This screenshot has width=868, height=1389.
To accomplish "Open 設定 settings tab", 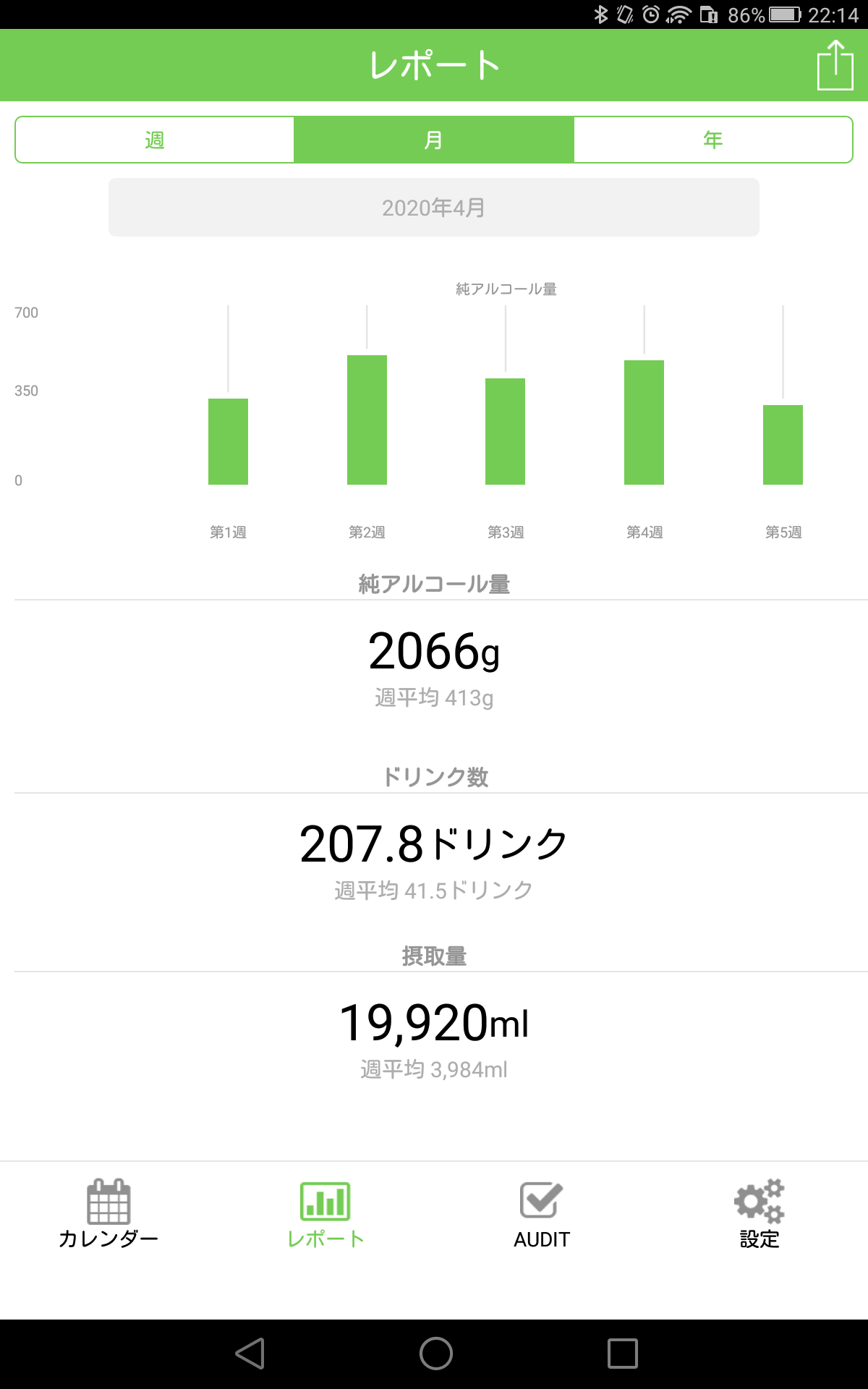I will [759, 1214].
